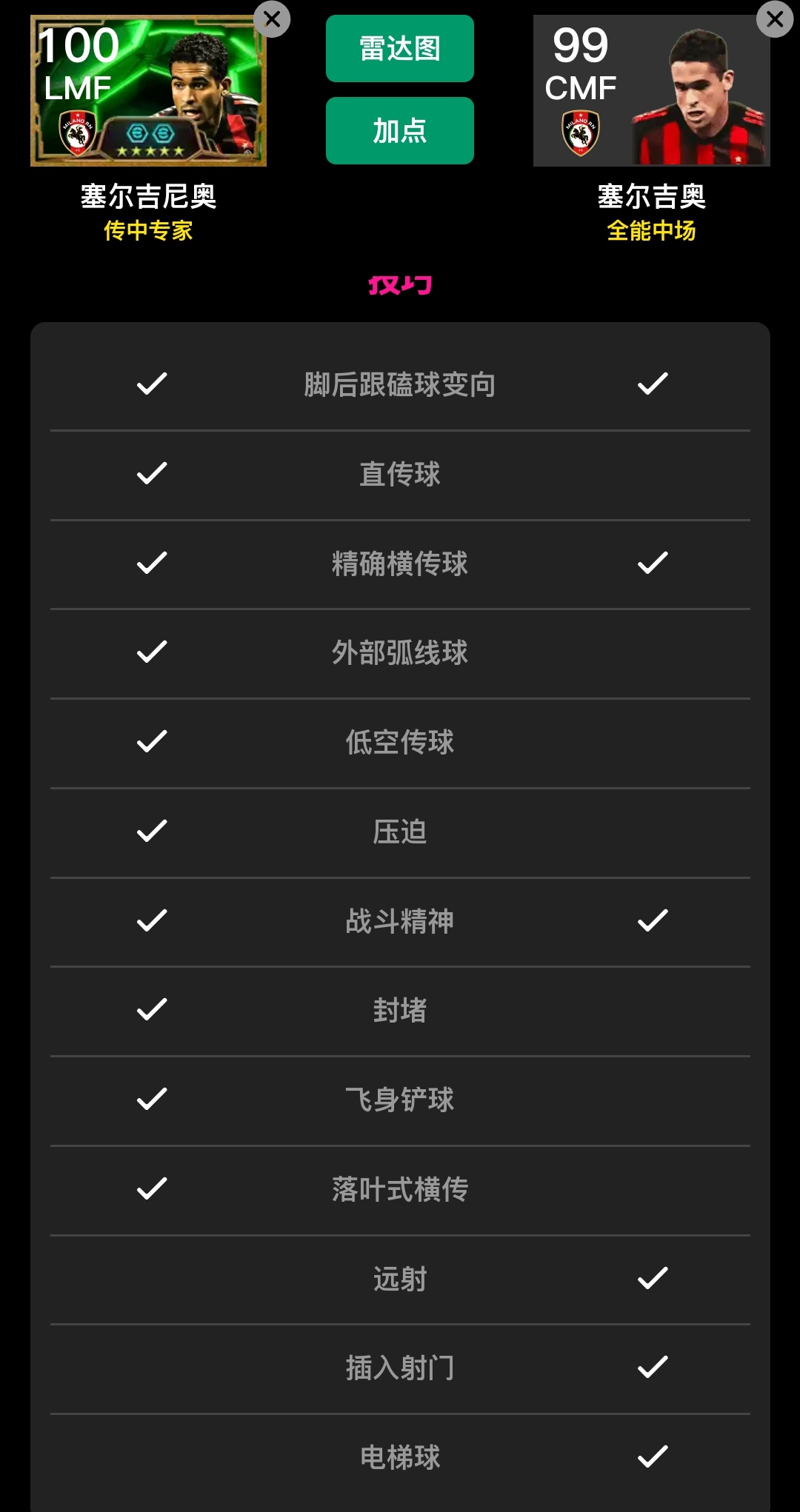Remove the 塞尔吉尼奥 LMF card from comparison
The width and height of the screenshot is (800, 1512).
272,19
